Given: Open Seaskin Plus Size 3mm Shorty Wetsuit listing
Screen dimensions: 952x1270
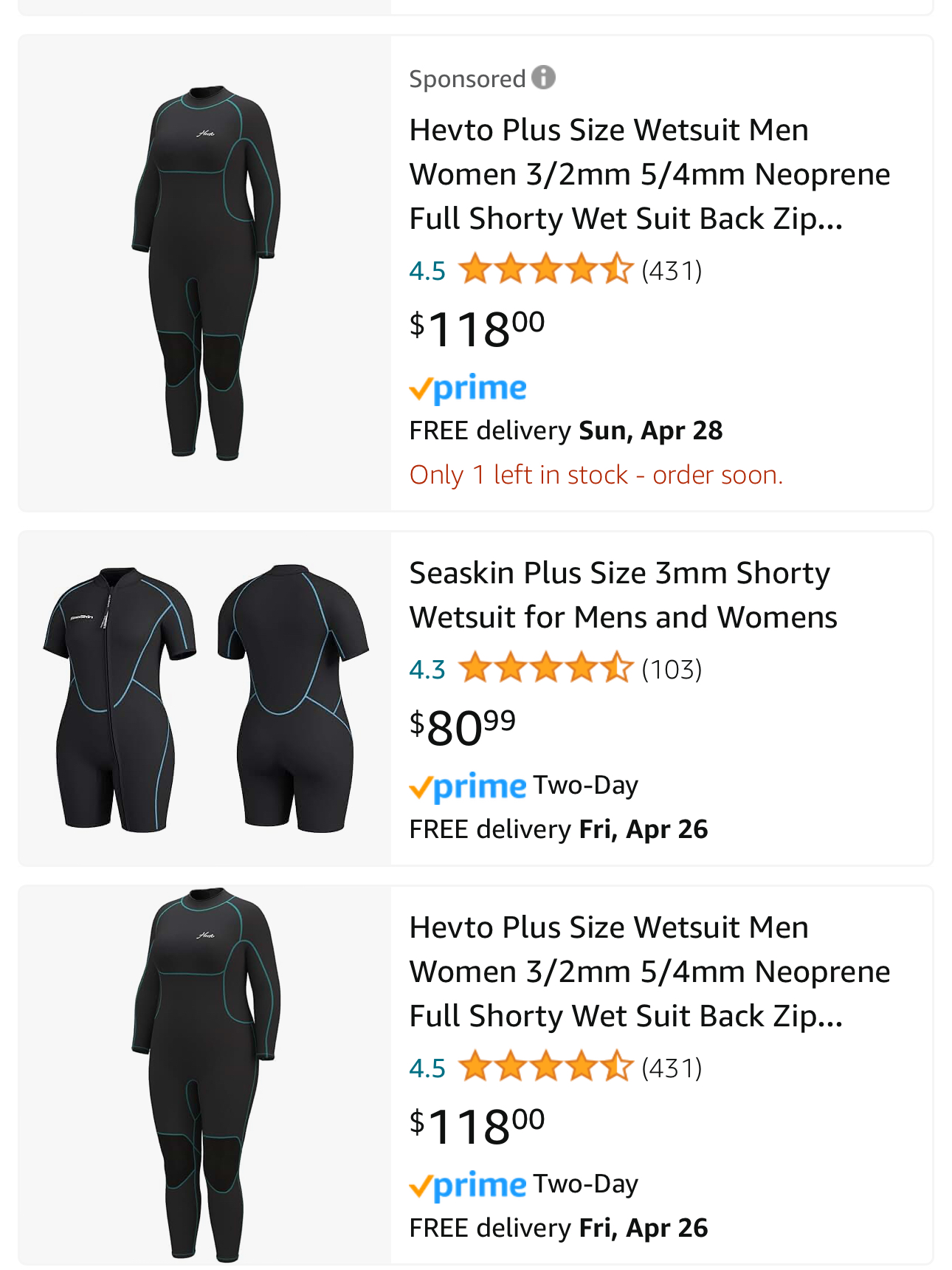Looking at the screenshot, I should click(623, 595).
